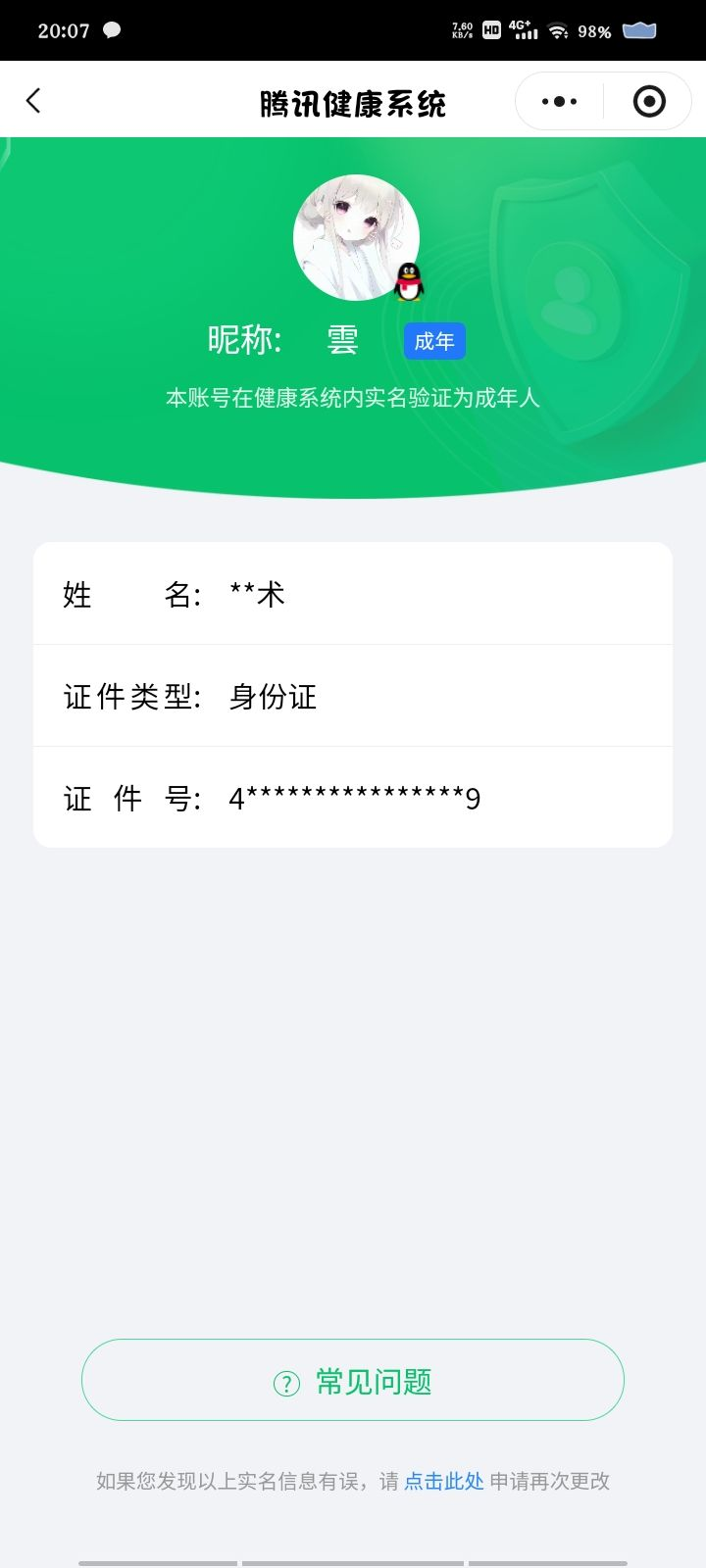Image resolution: width=706 pixels, height=1568 pixels.
Task: Open the three-dot more options menu
Action: [558, 100]
